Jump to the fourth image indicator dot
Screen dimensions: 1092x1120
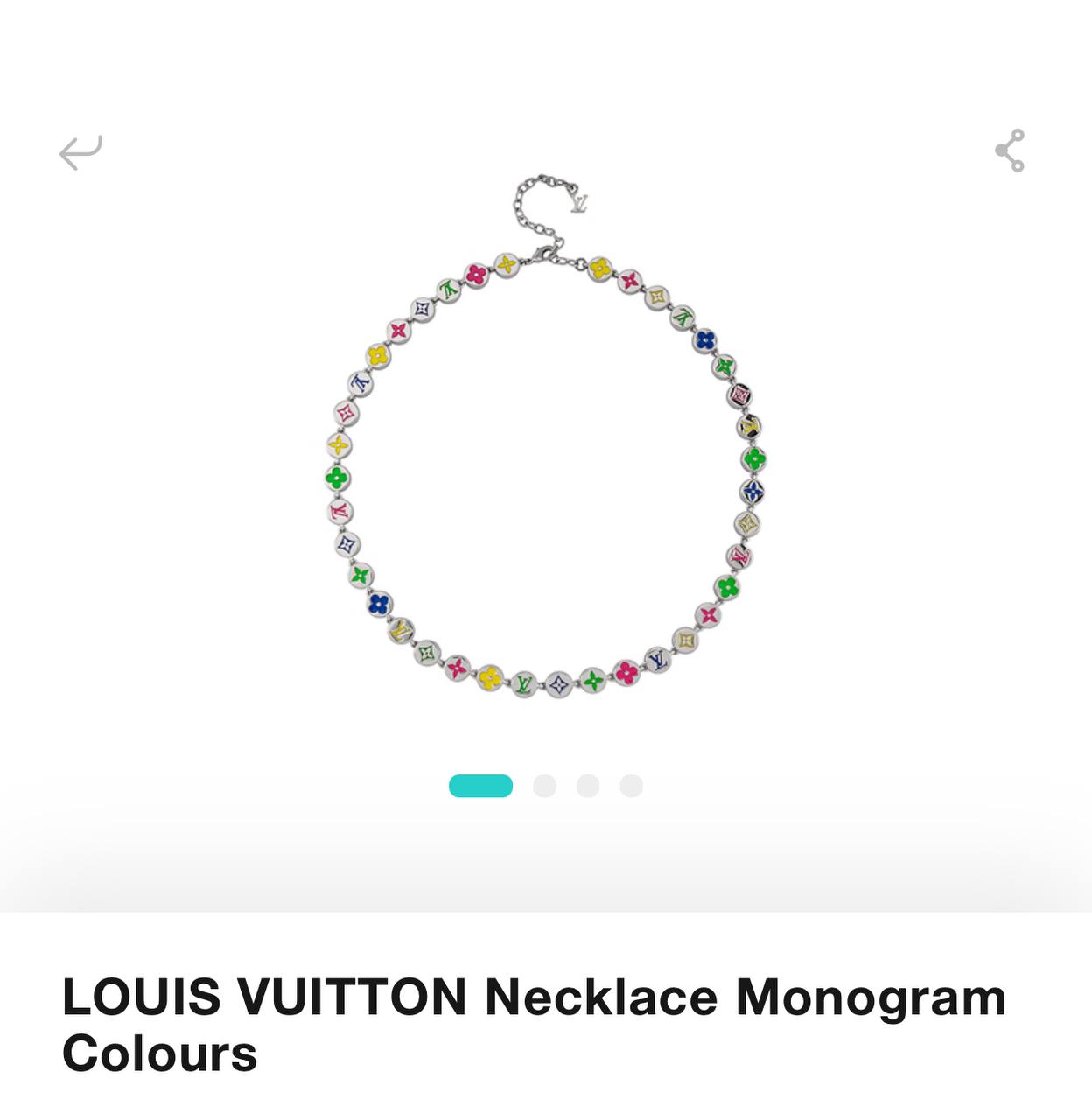click(631, 786)
